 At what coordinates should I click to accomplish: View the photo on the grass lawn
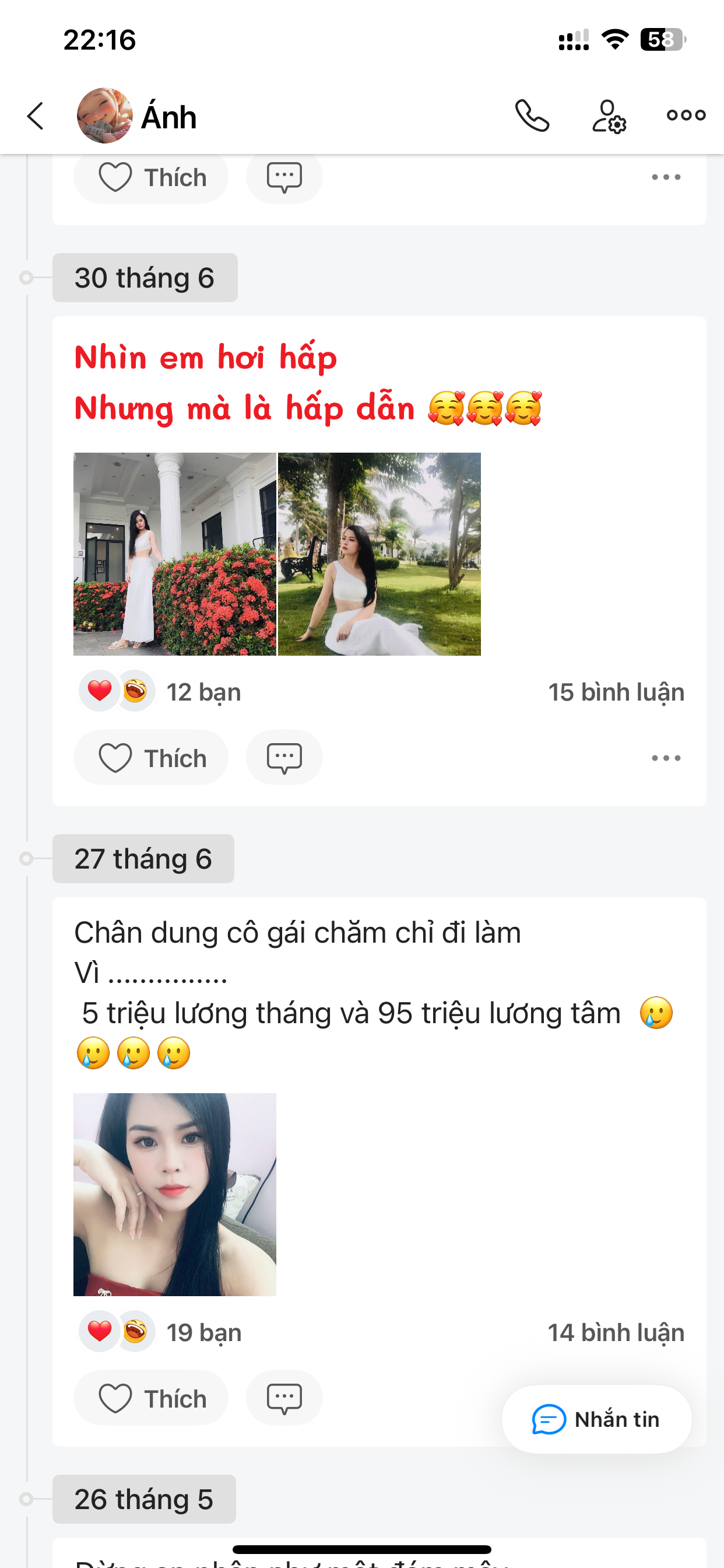coord(379,554)
